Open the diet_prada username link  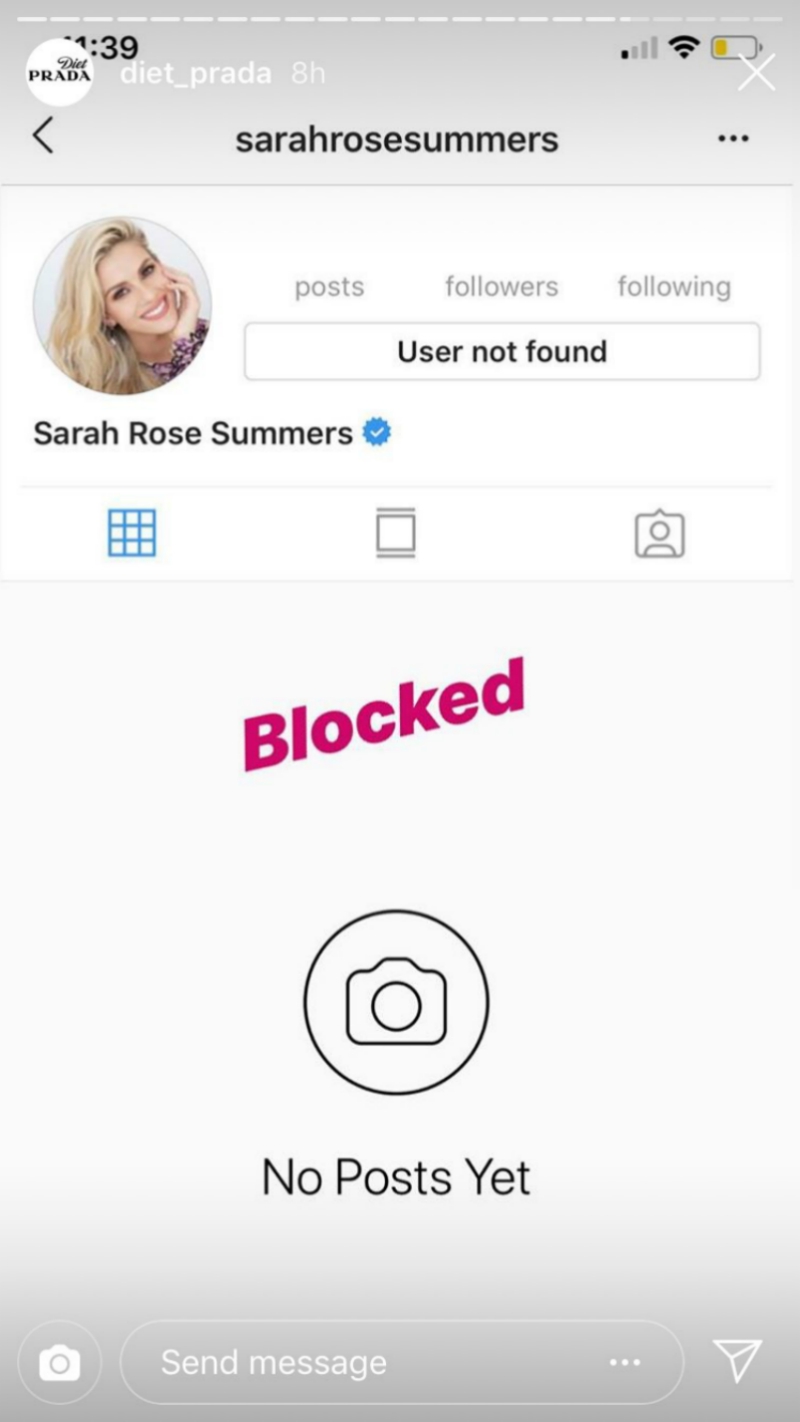[195, 74]
